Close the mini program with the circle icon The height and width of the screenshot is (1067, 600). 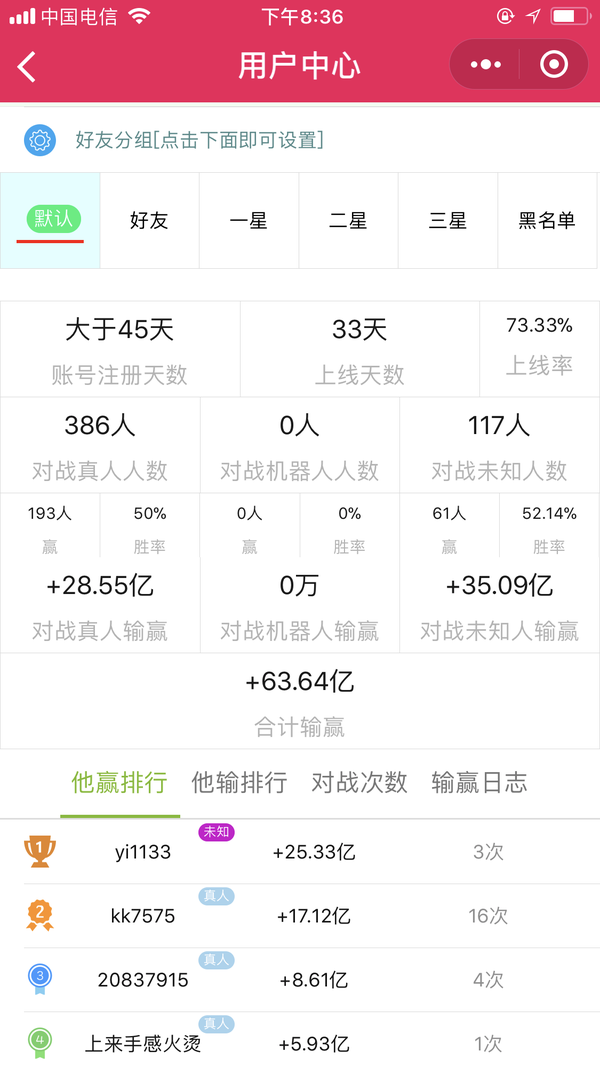pos(554,65)
